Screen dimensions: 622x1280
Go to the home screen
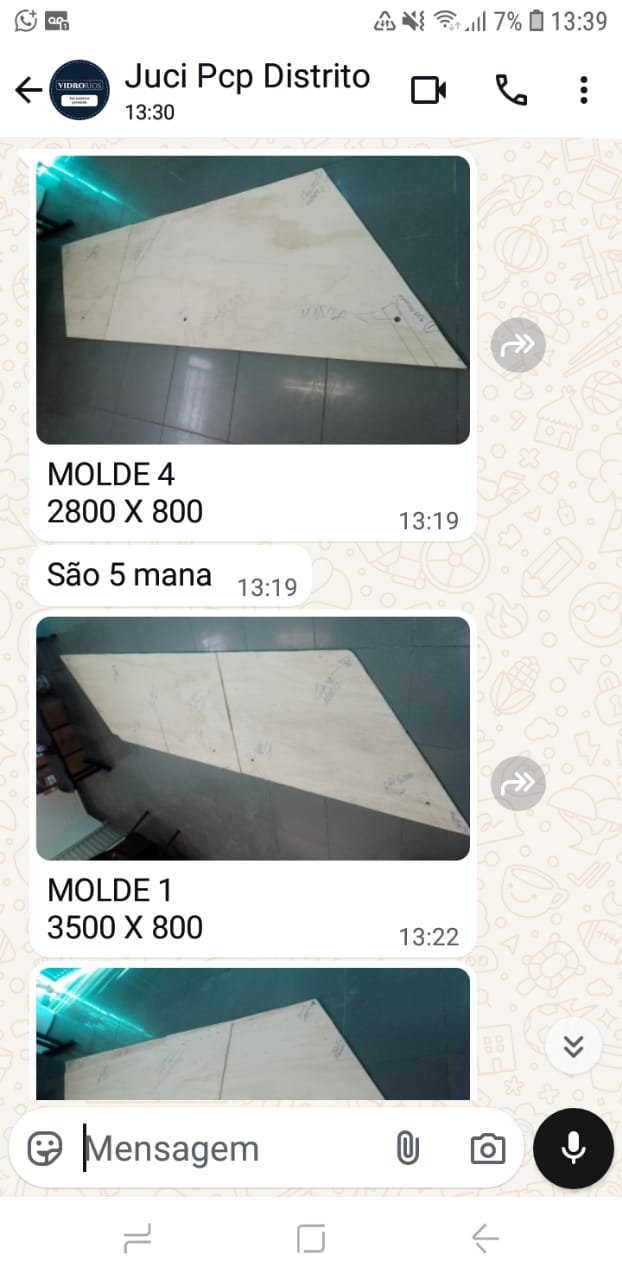311,1240
